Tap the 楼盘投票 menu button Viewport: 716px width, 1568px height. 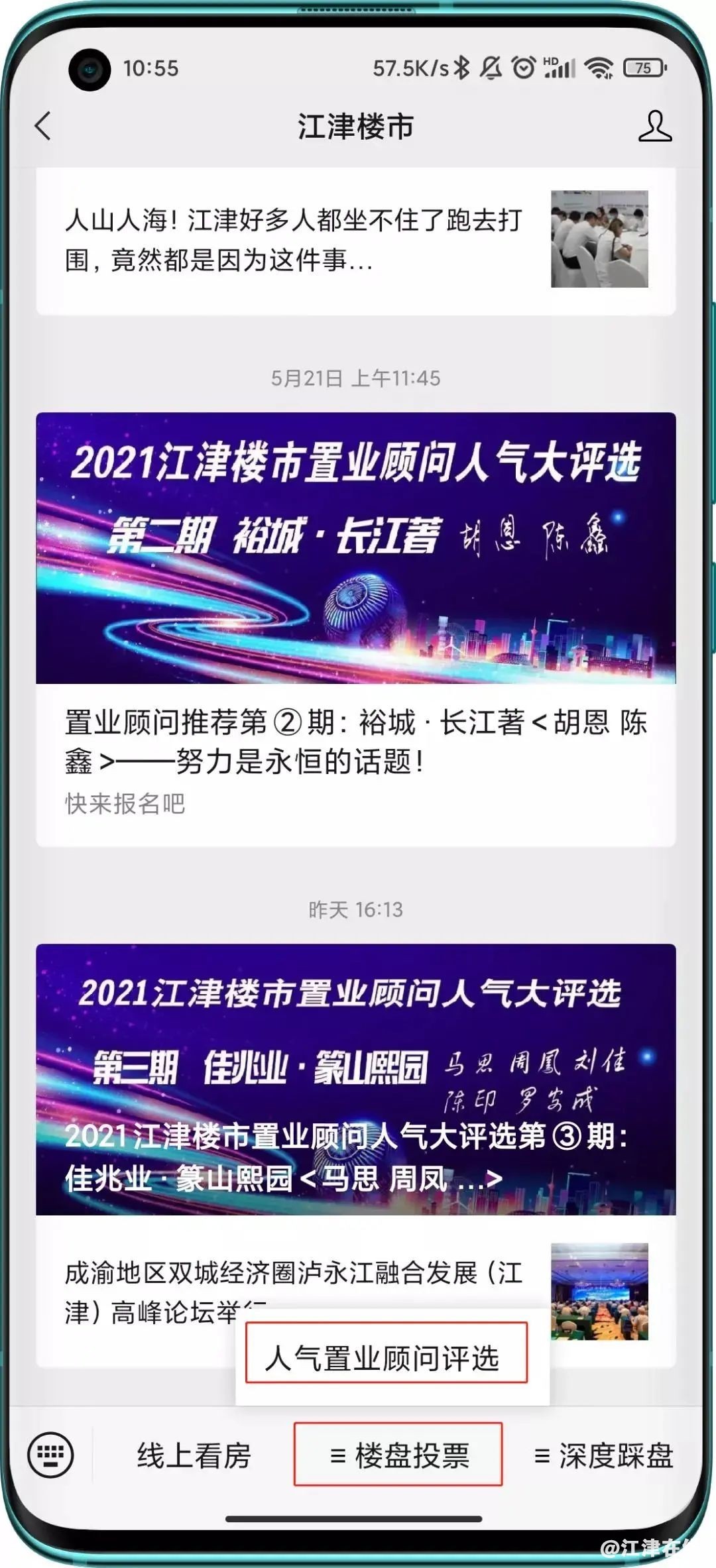coord(398,1456)
